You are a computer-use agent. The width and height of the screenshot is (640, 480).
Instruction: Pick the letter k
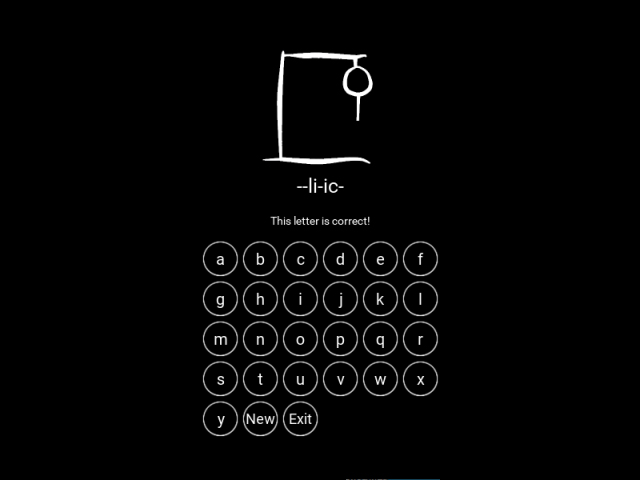[x=380, y=299]
